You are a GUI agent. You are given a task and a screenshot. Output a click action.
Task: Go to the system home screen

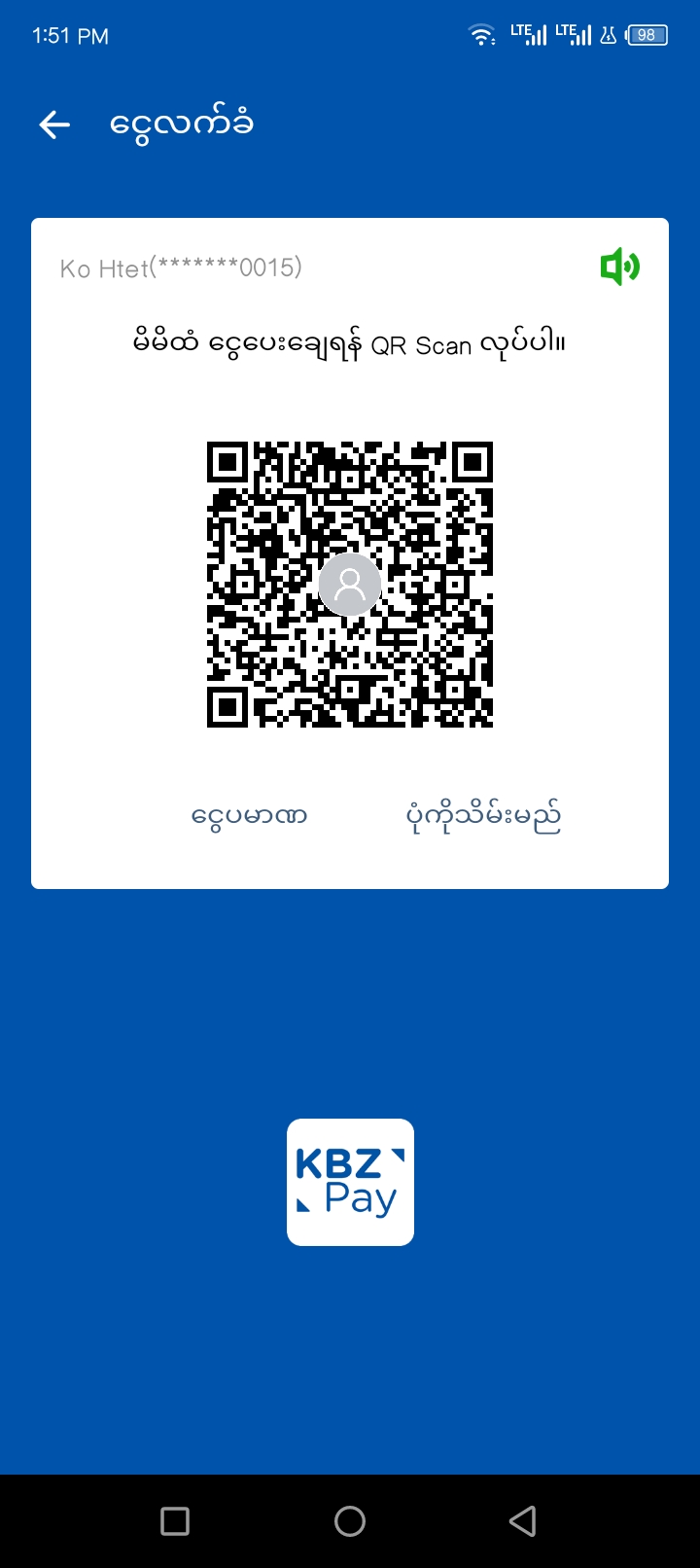coord(350,1521)
